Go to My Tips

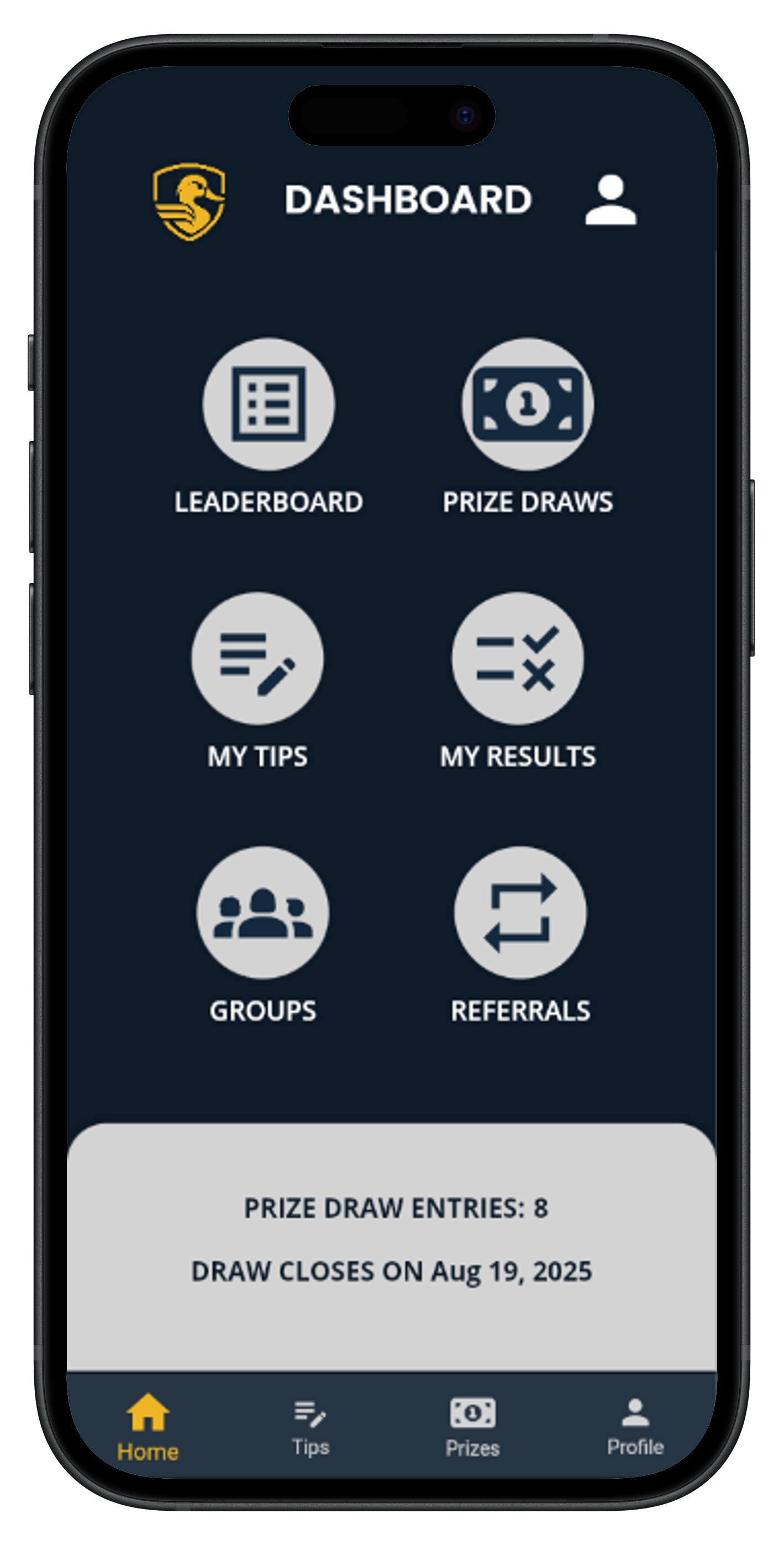tap(257, 659)
